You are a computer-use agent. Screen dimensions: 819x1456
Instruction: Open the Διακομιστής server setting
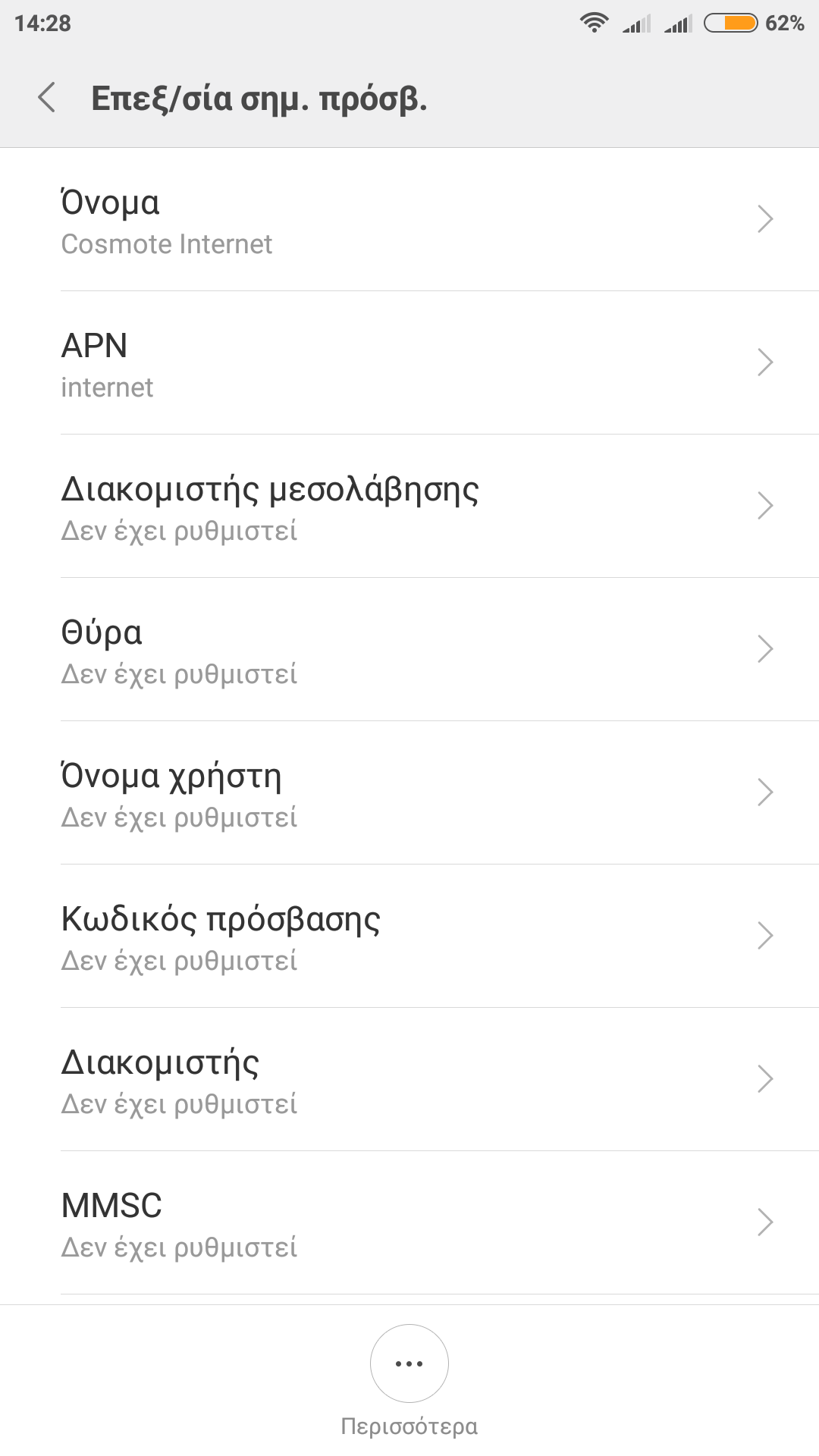coord(409,1080)
